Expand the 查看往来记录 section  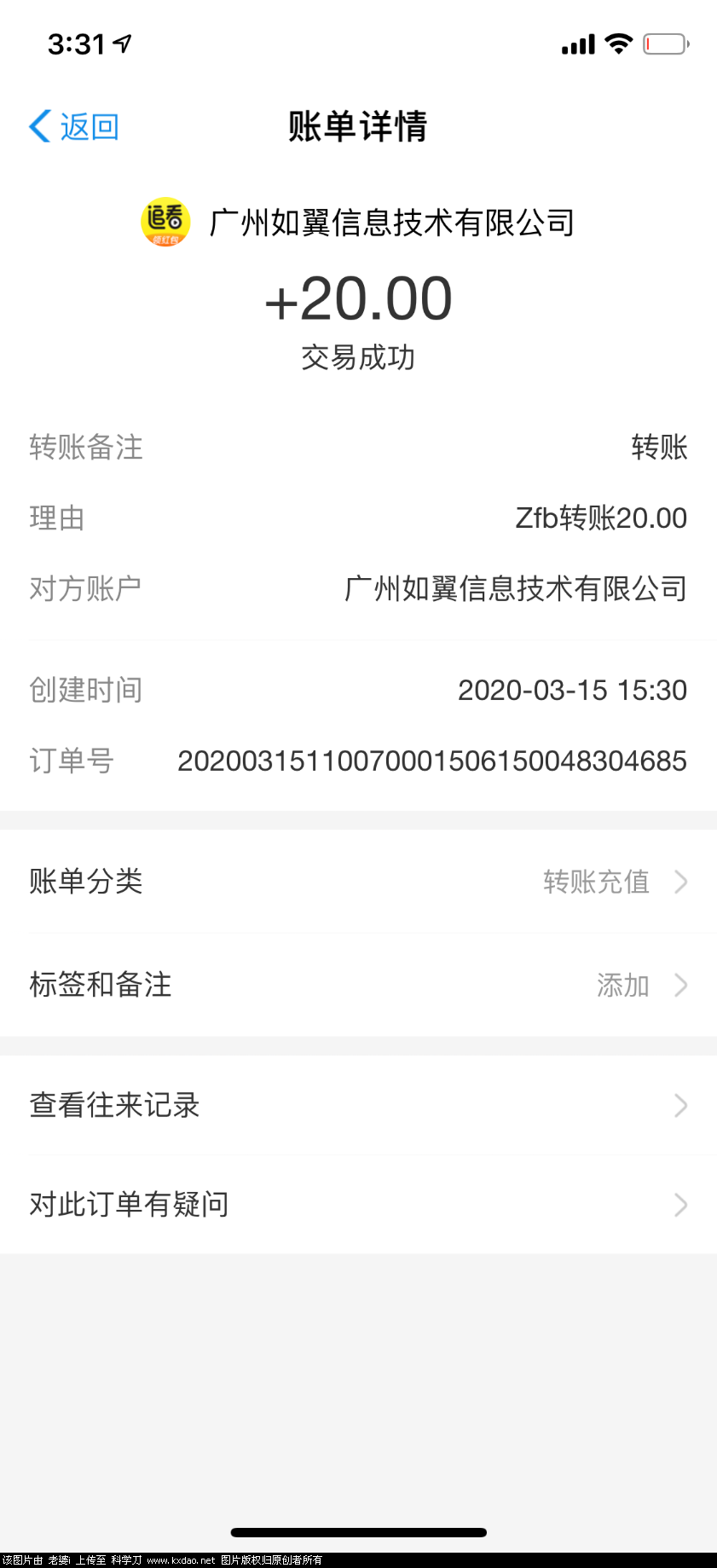tap(358, 1105)
